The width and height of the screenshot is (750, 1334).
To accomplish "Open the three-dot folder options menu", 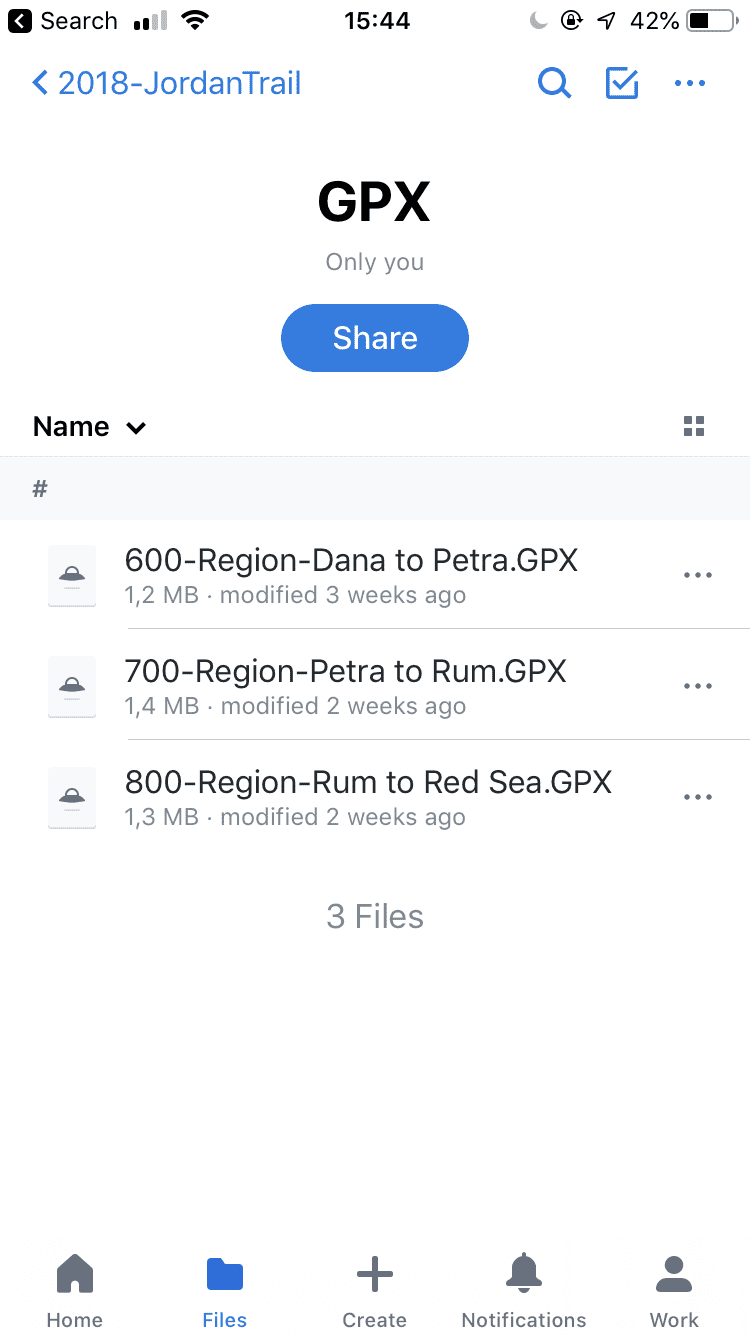I will [x=690, y=83].
